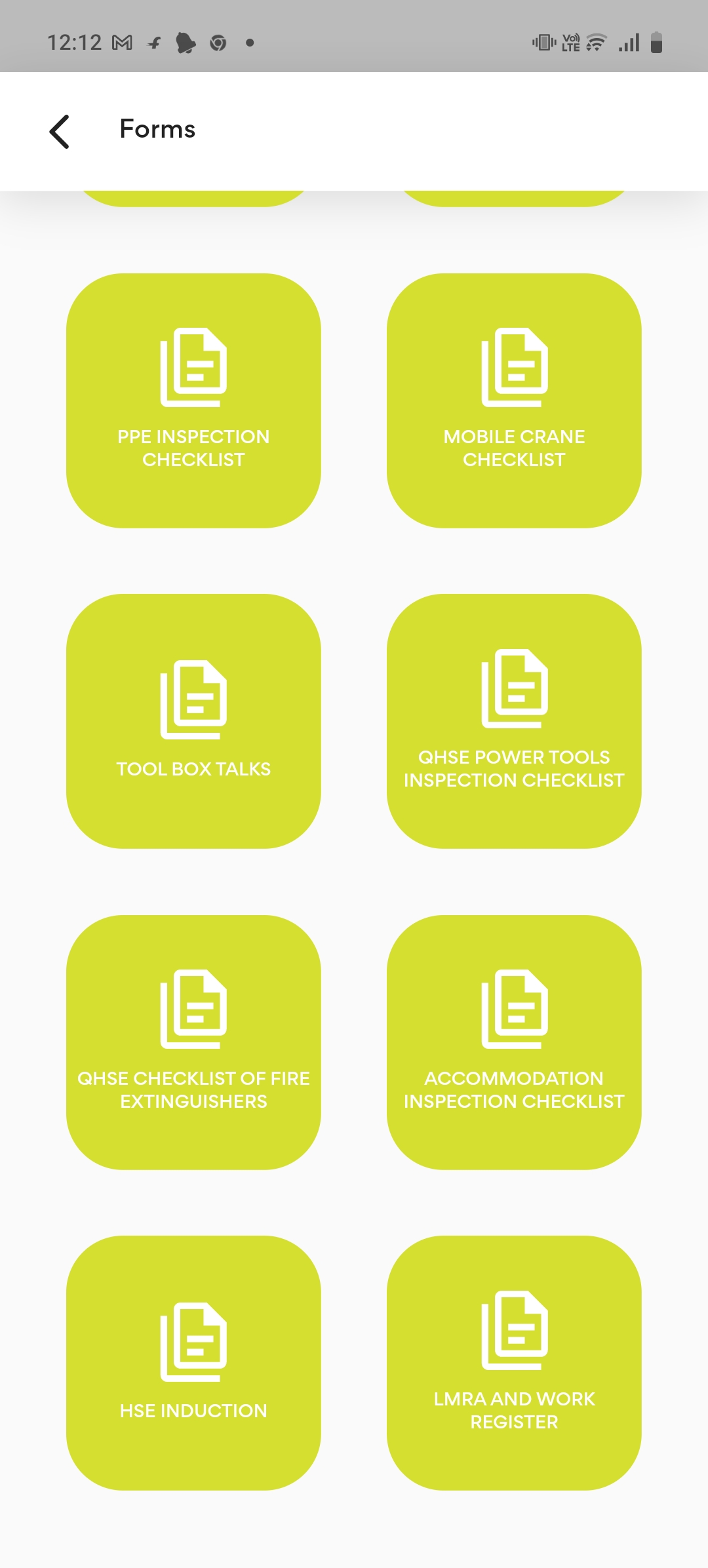708x1568 pixels.
Task: Open the LMRA and Work Register form
Action: point(514,1363)
